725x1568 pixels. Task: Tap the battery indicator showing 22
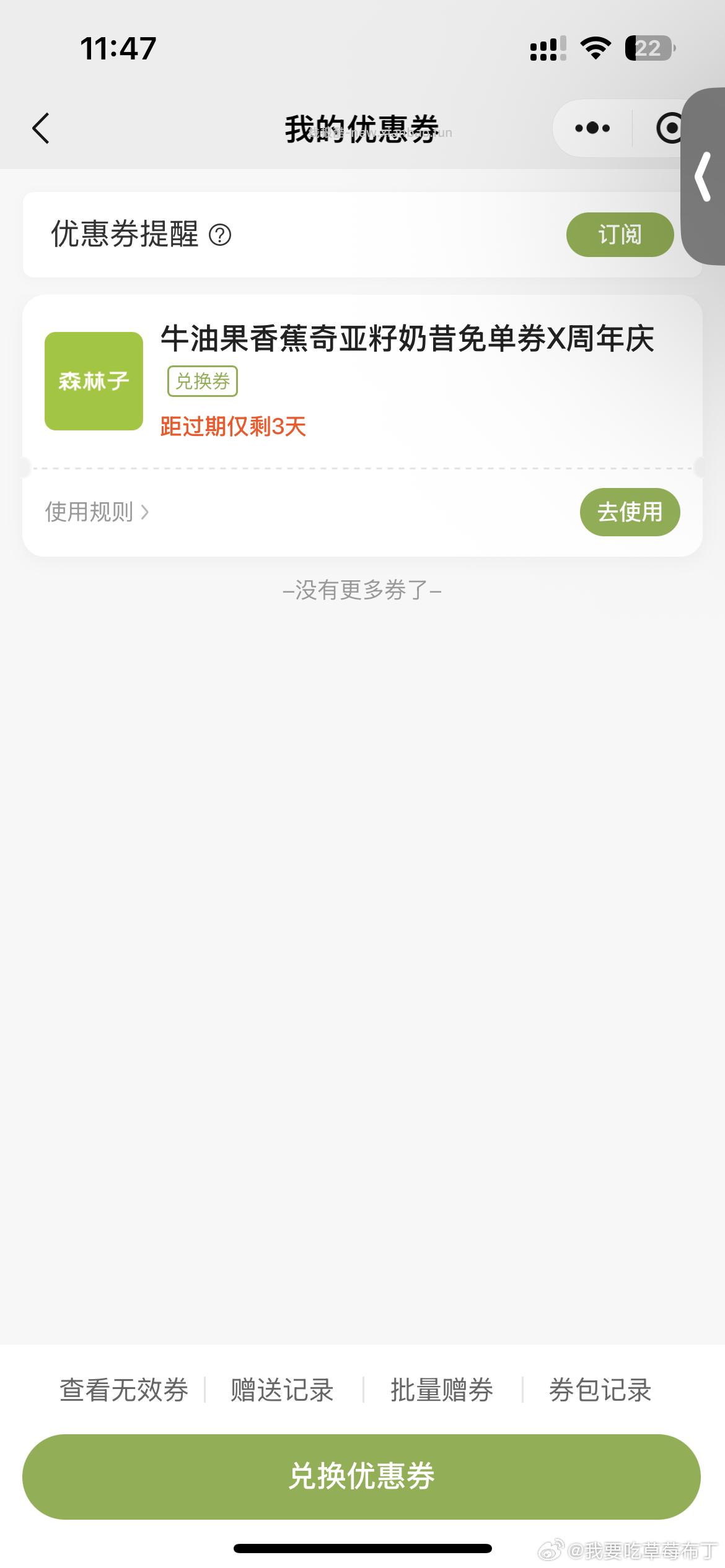tap(649, 49)
